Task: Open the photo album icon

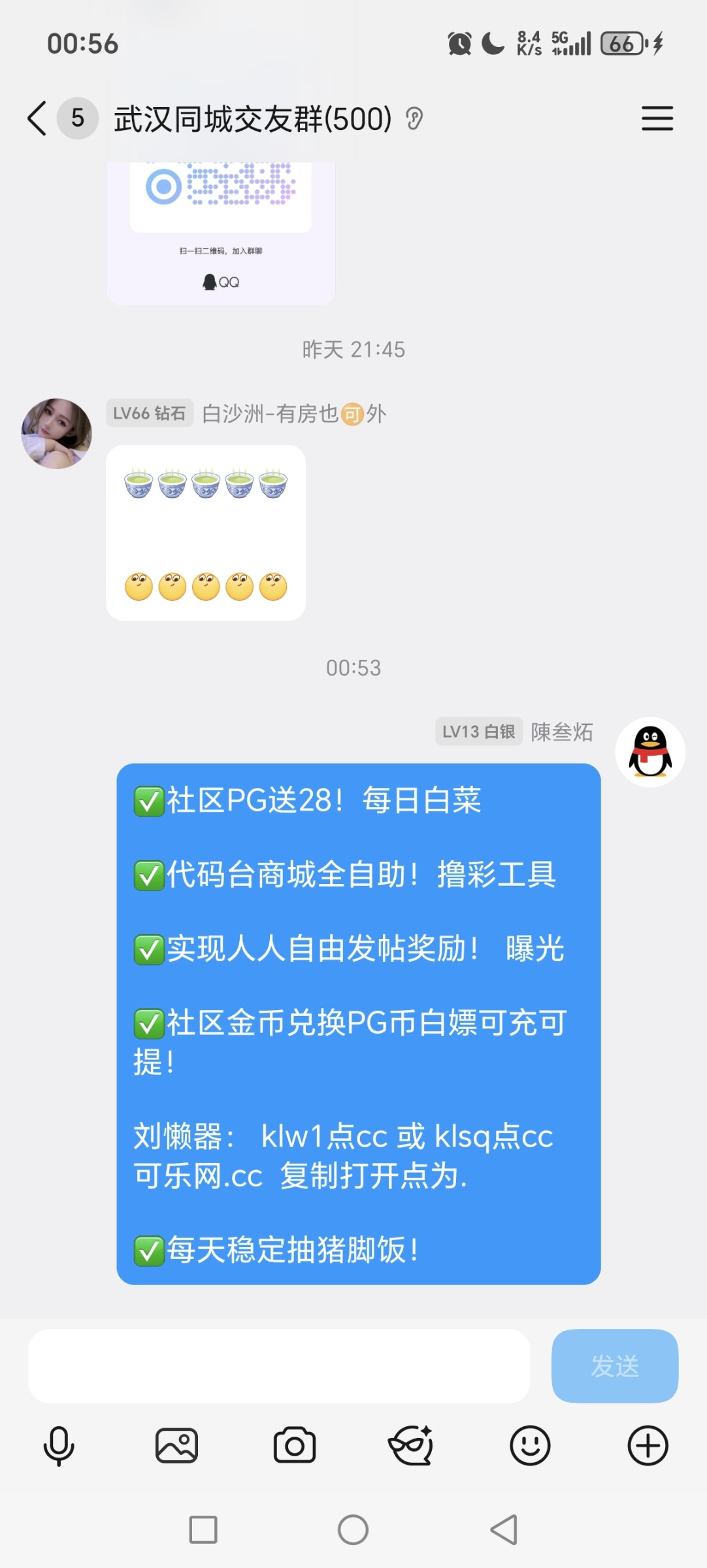Action: point(177,1445)
